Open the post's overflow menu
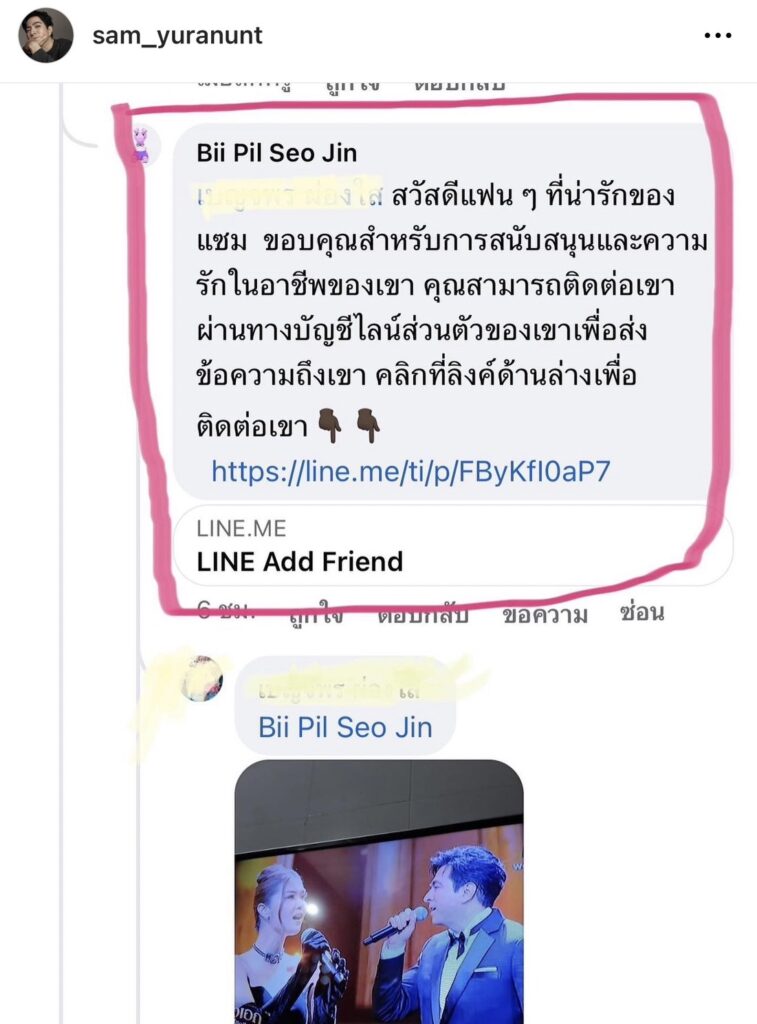757x1024 pixels. point(718,36)
